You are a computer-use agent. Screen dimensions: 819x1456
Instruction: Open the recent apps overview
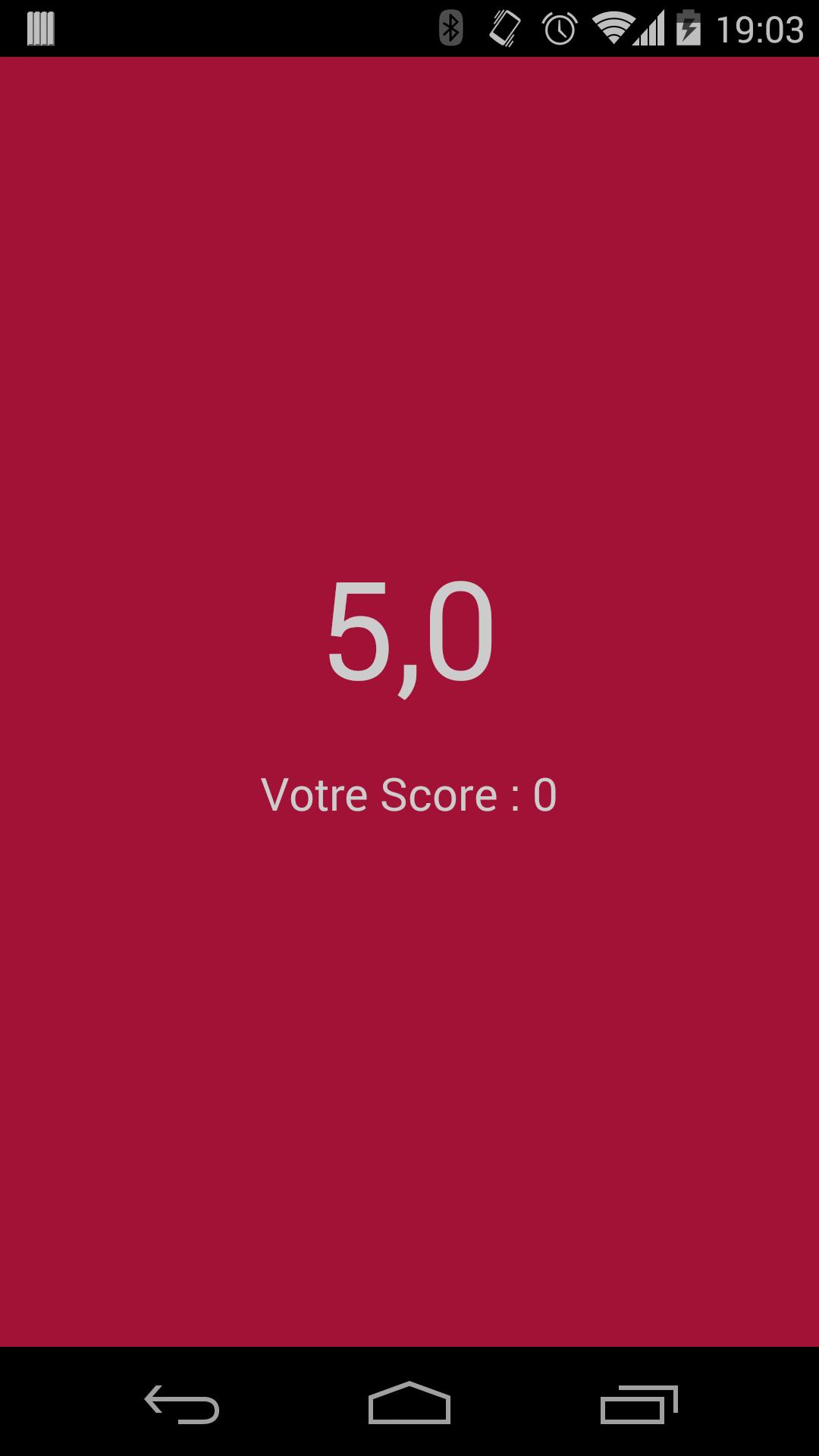point(638,1404)
